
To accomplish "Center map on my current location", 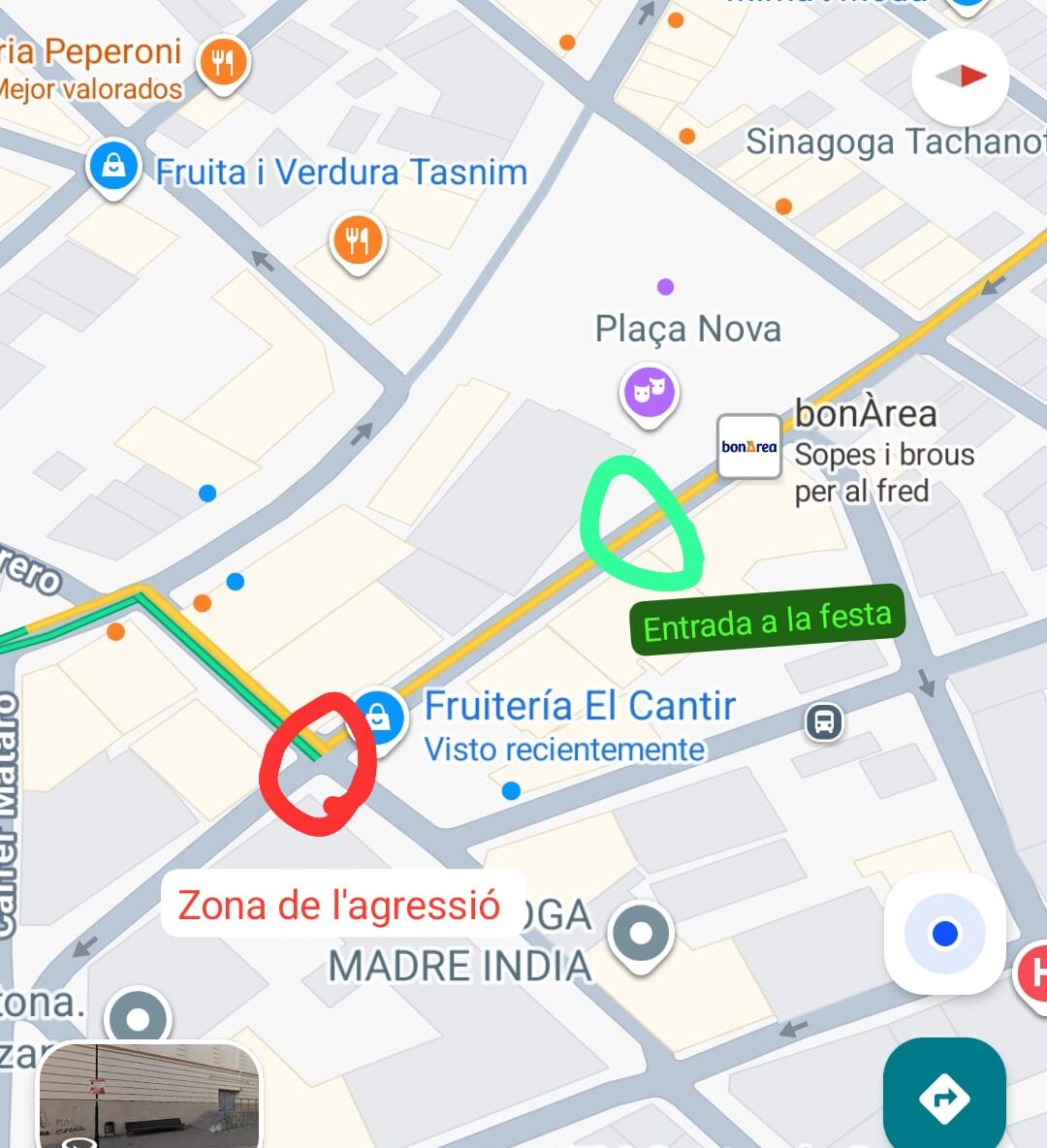I will tap(944, 934).
